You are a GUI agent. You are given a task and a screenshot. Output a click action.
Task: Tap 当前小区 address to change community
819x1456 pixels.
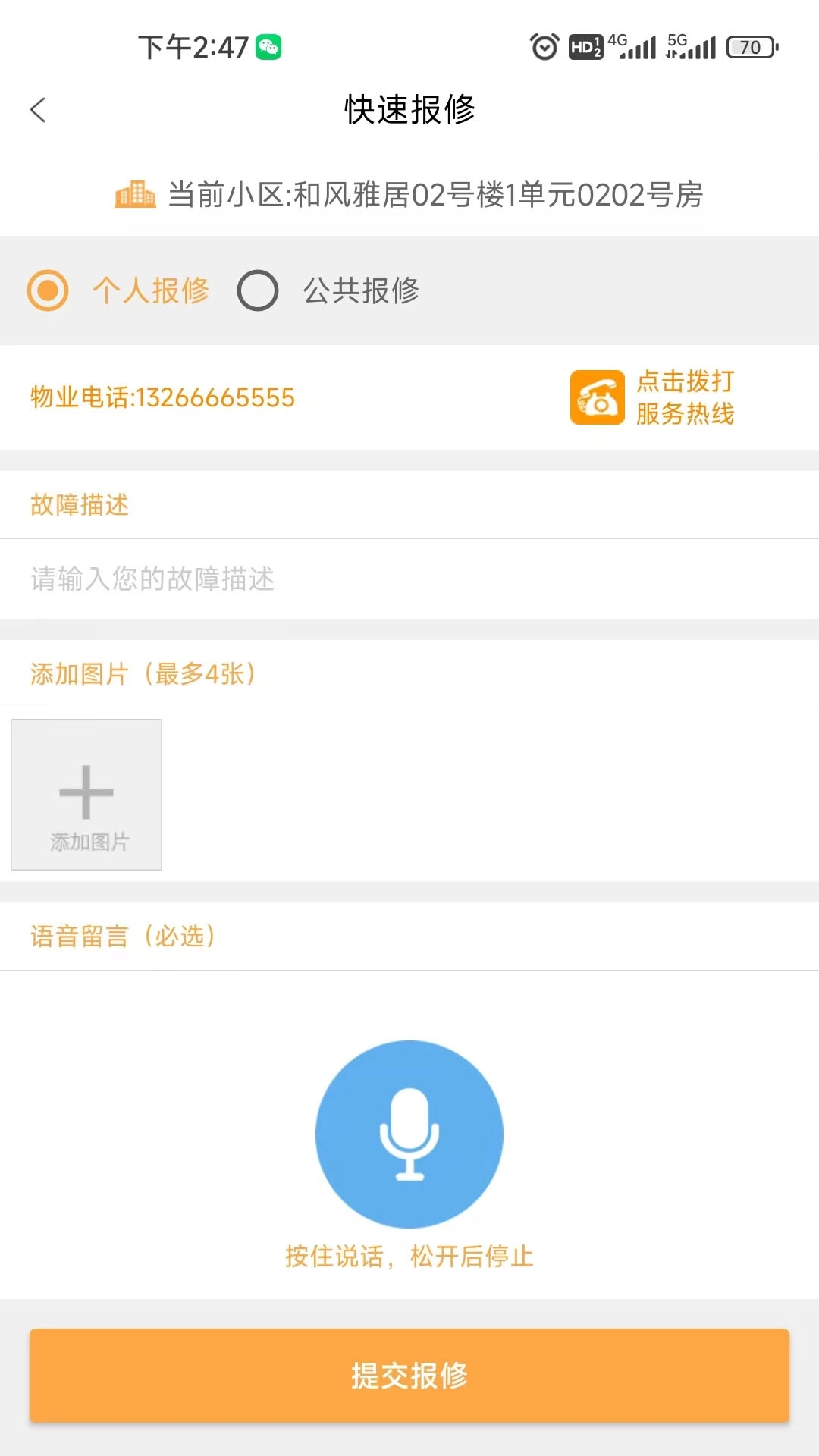[x=409, y=195]
